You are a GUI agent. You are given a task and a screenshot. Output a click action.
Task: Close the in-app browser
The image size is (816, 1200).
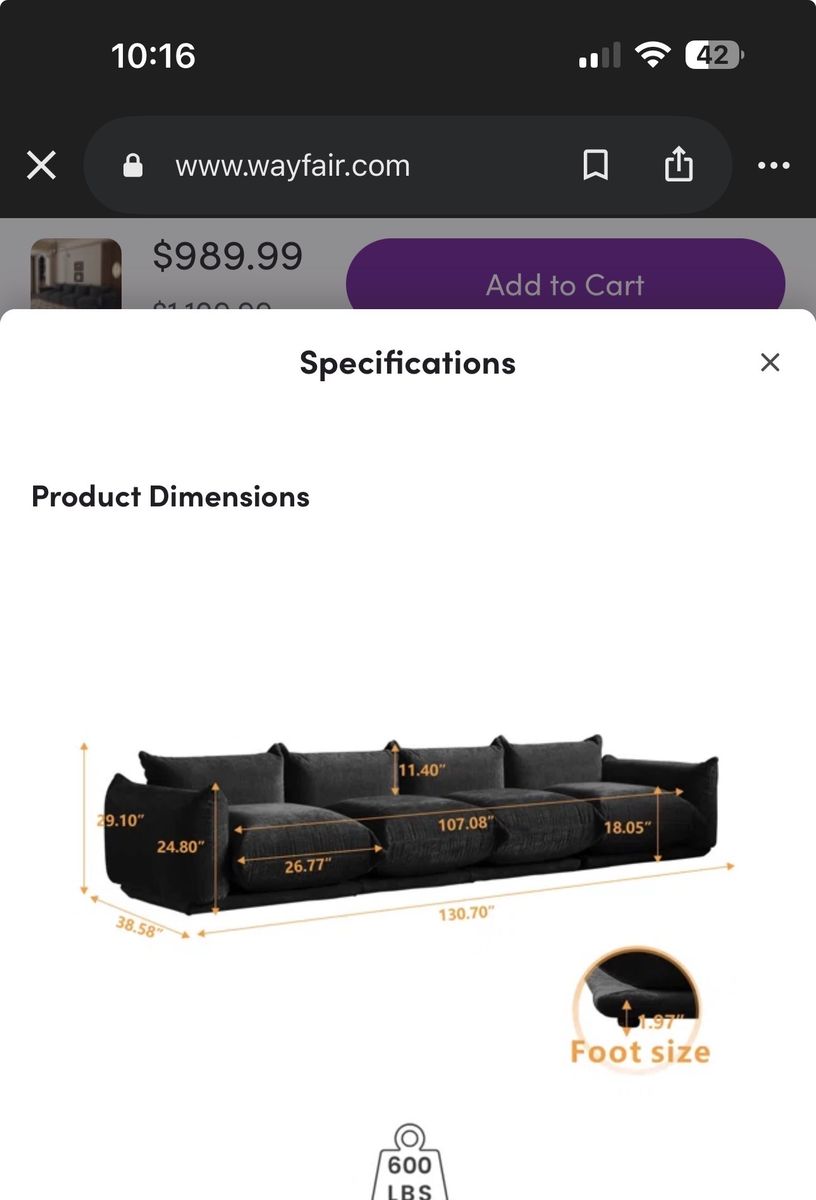[41, 165]
